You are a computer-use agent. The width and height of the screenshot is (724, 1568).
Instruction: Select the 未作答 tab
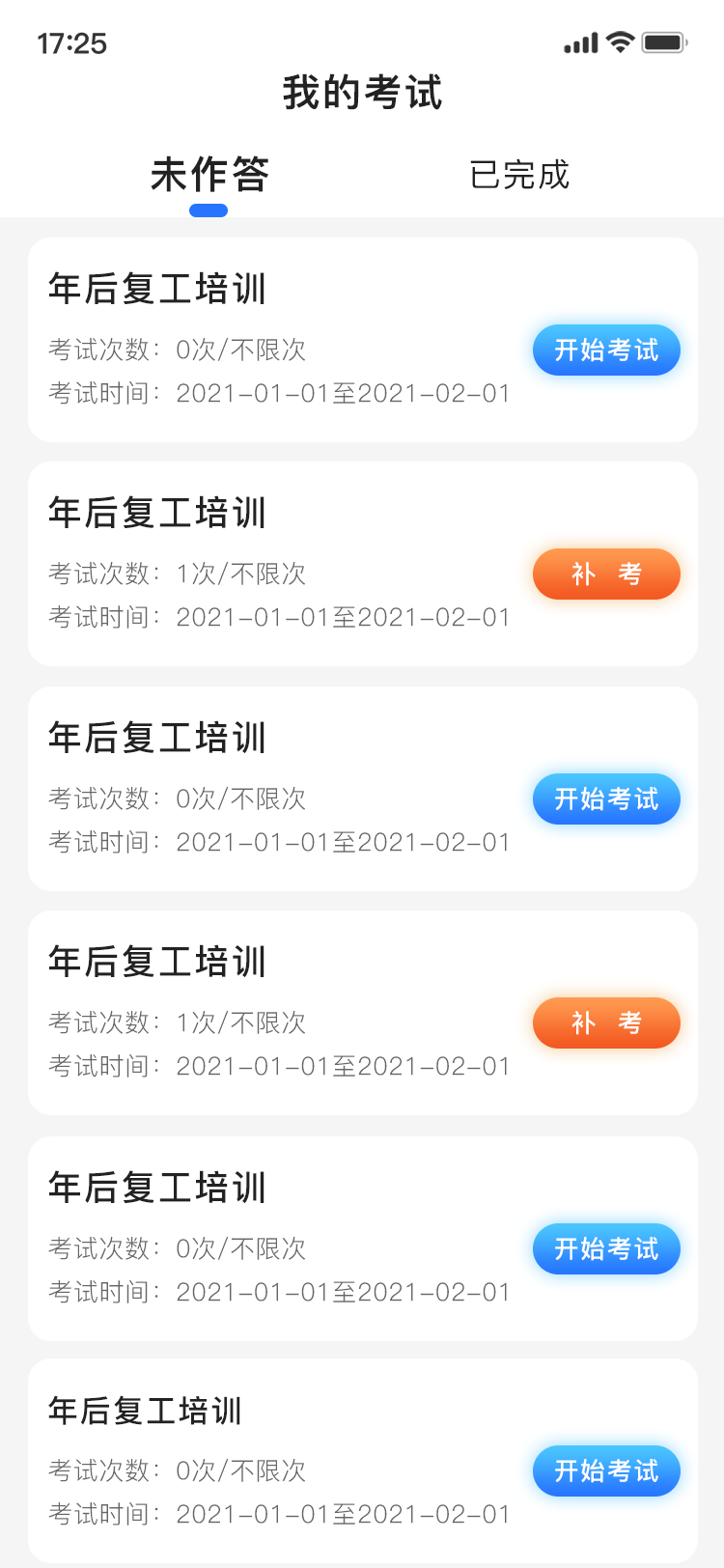coord(209,176)
